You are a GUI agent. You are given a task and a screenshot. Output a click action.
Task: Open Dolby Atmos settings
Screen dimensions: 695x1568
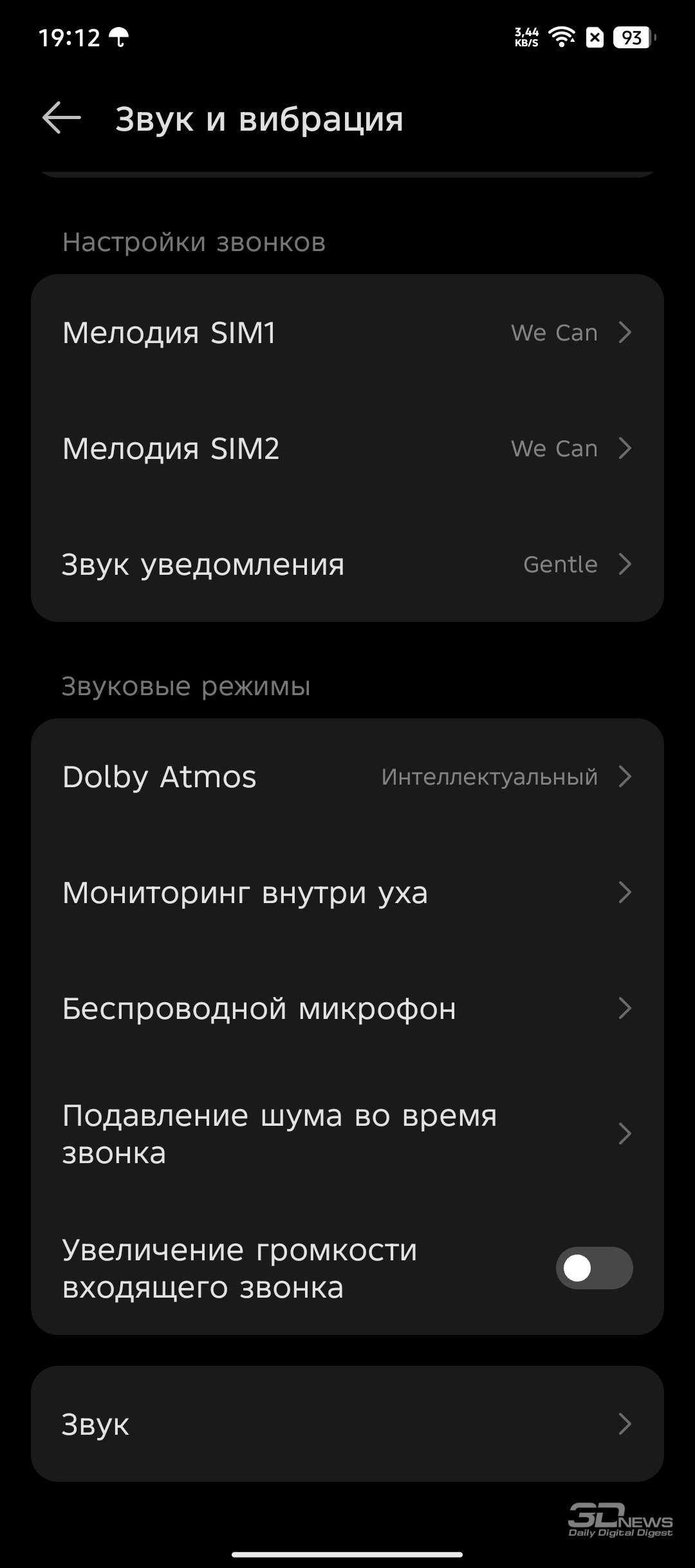pyautogui.click(x=347, y=777)
